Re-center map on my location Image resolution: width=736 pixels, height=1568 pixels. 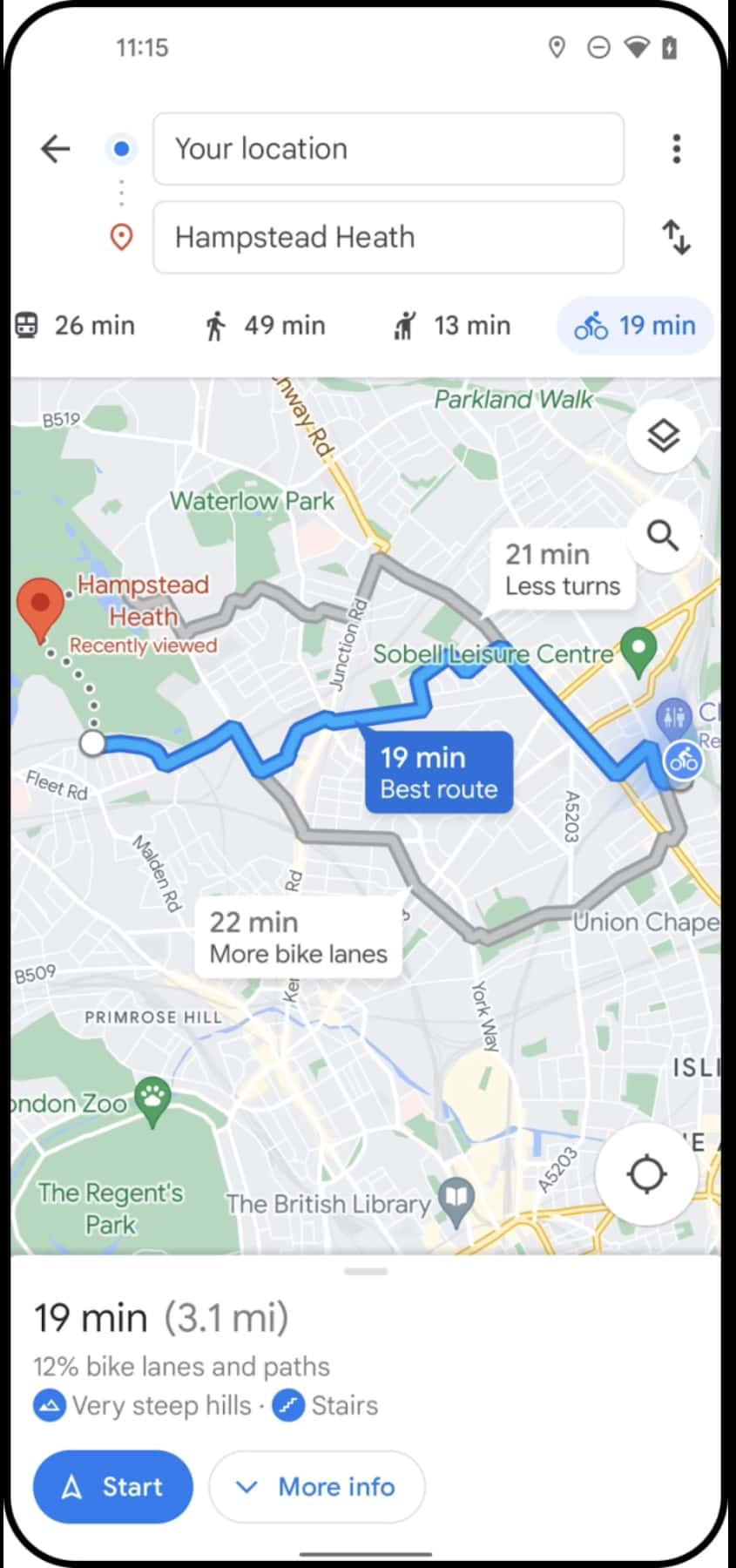646,1173
